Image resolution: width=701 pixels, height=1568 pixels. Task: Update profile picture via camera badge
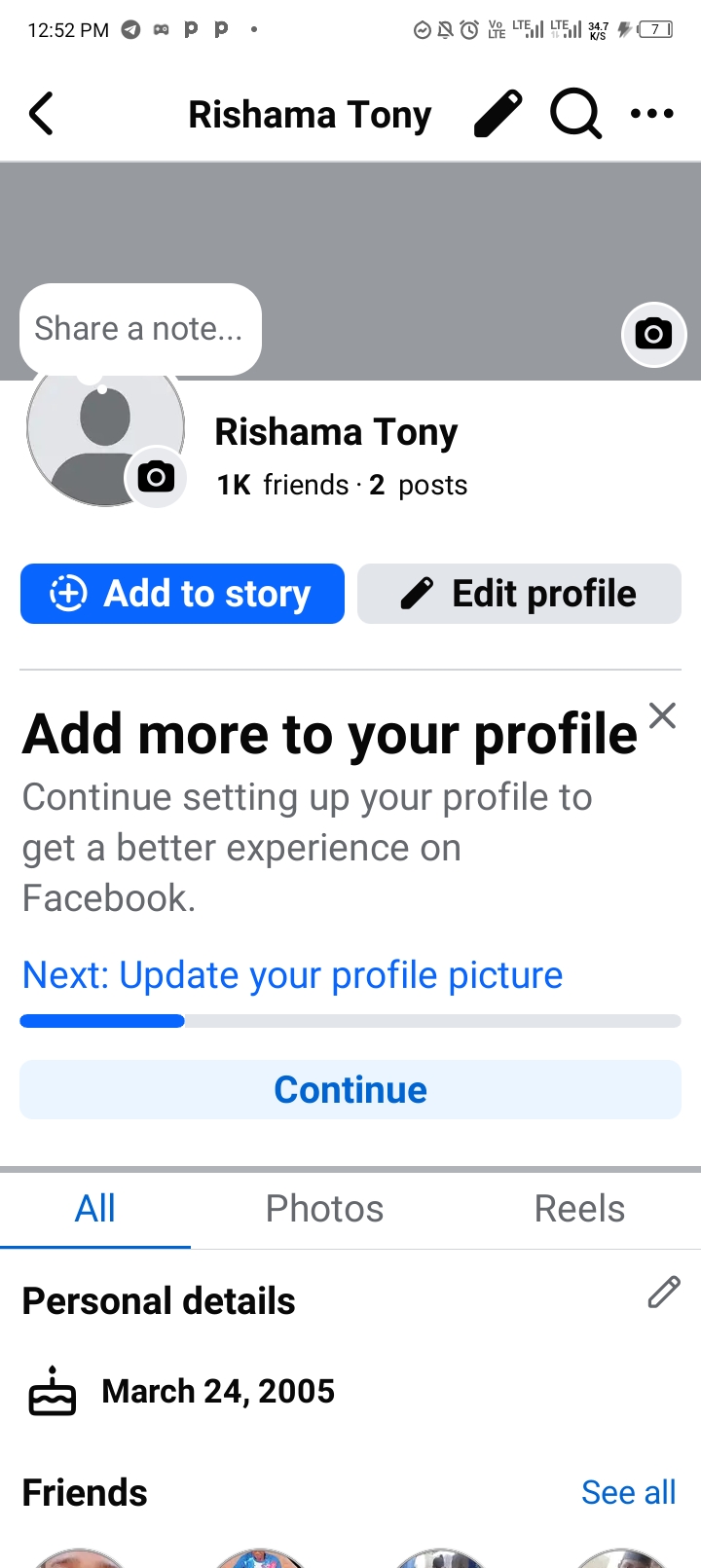click(x=156, y=477)
